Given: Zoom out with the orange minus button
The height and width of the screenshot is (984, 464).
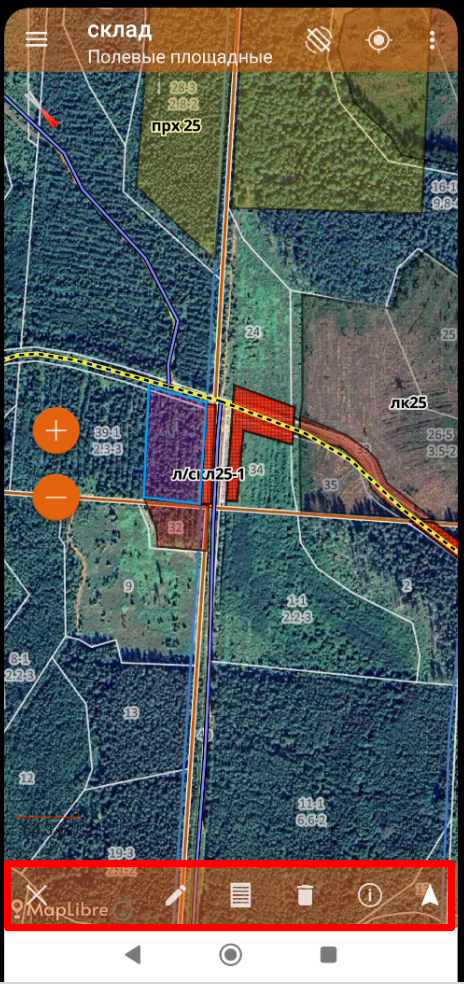Looking at the screenshot, I should (57, 497).
